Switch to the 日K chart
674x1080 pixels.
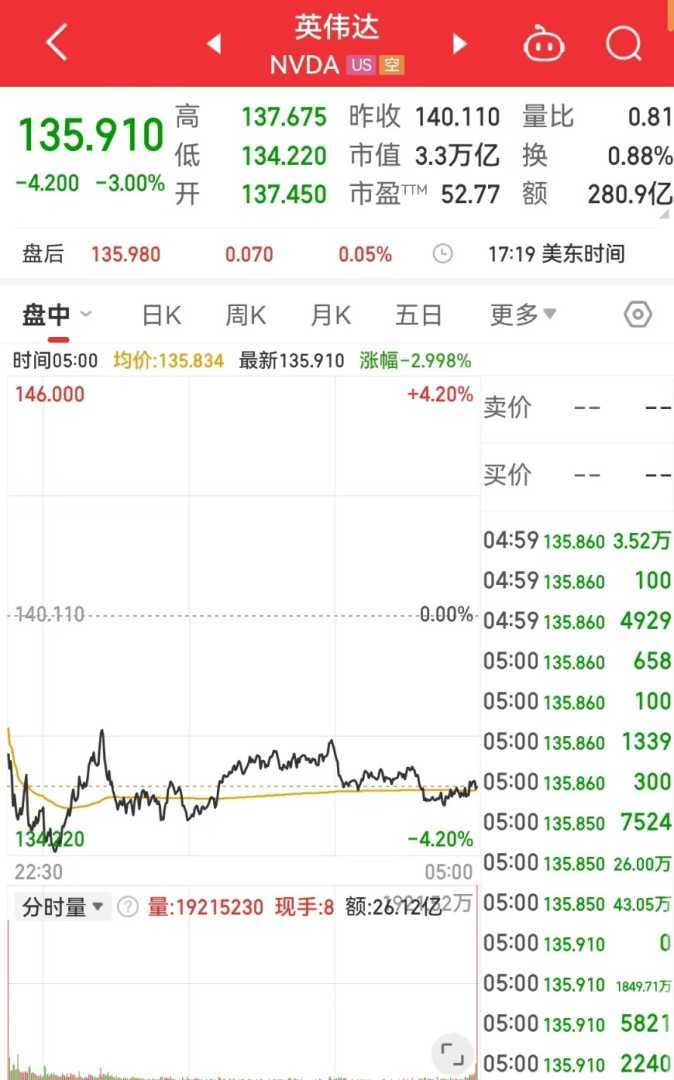(161, 316)
